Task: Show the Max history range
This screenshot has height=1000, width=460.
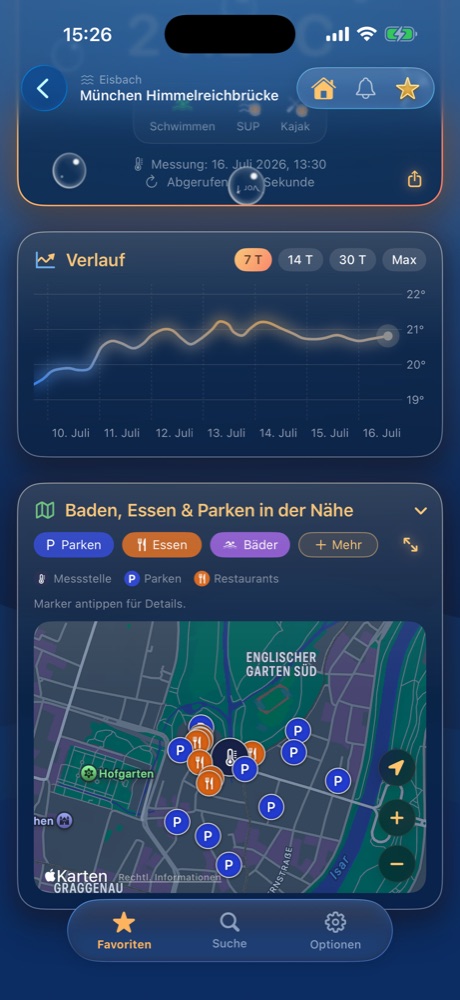Action: coord(404,260)
